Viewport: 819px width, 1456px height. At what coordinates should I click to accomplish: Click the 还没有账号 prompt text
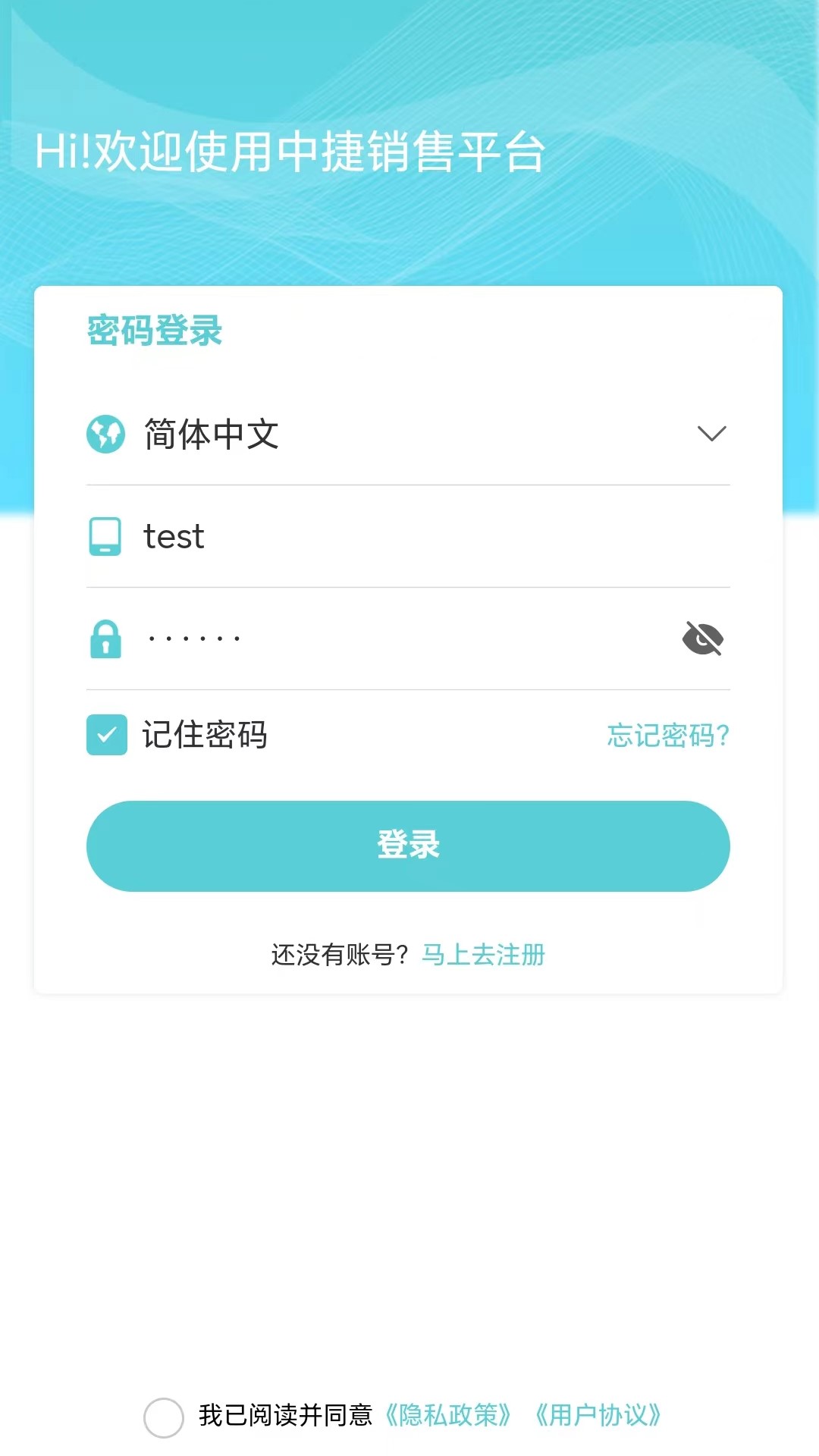pyautogui.click(x=340, y=955)
